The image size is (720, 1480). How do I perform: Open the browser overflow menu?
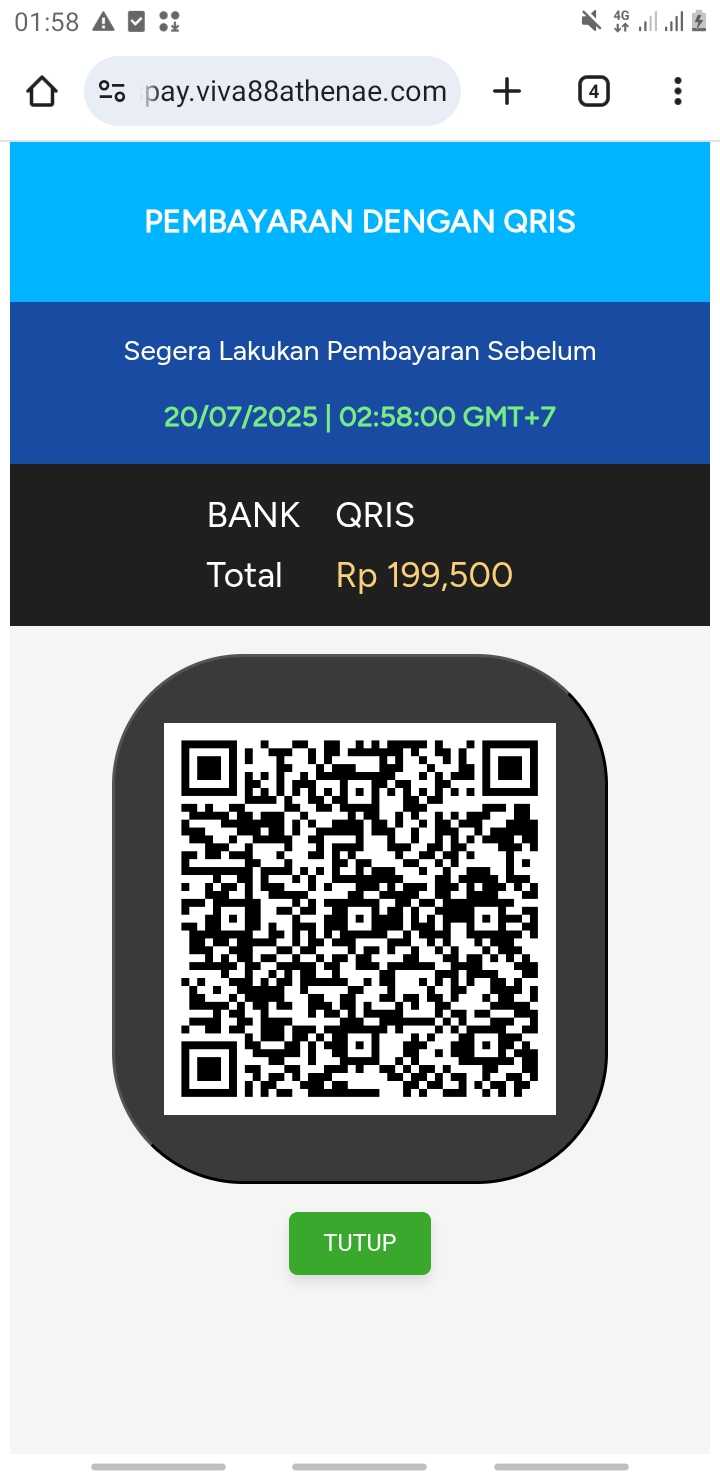click(677, 92)
